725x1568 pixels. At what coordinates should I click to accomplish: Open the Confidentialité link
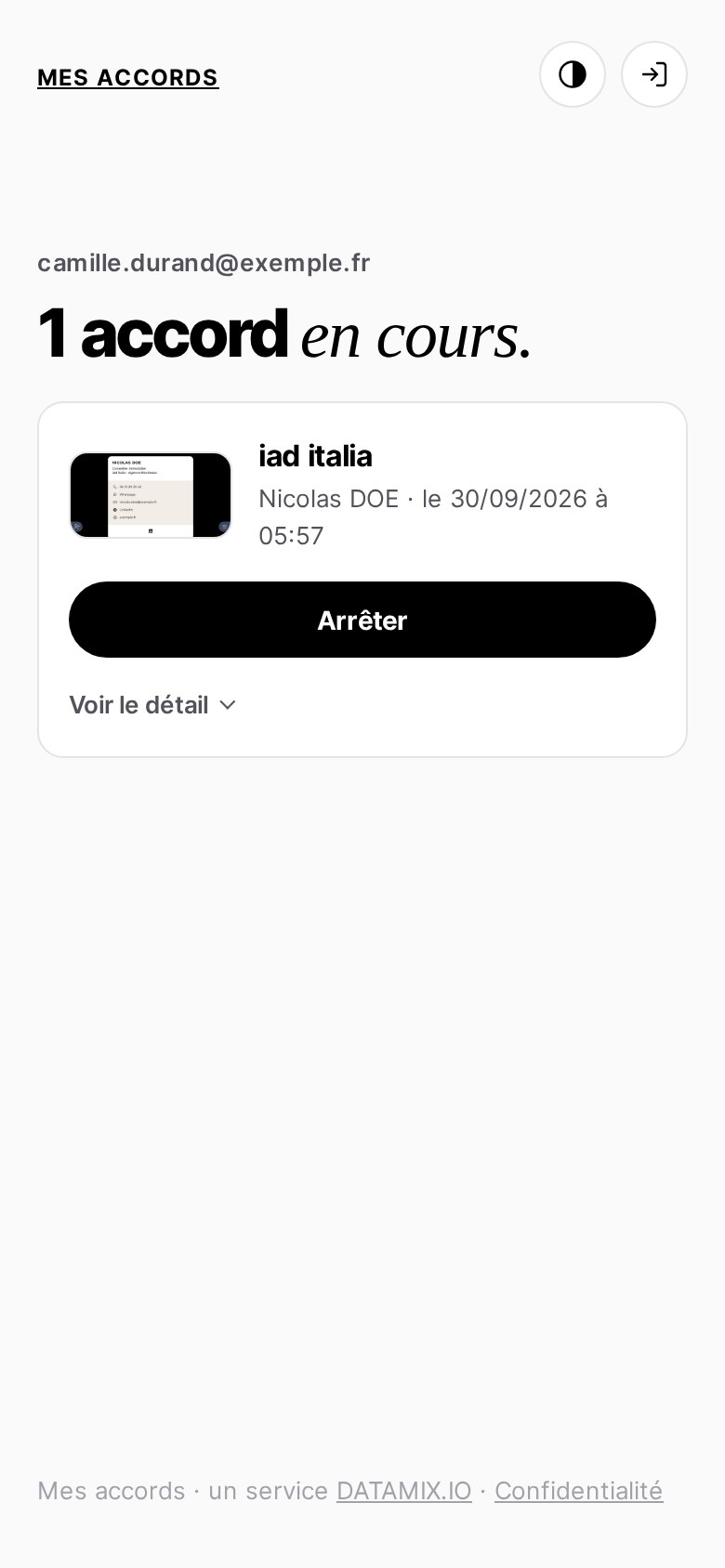[x=578, y=1491]
